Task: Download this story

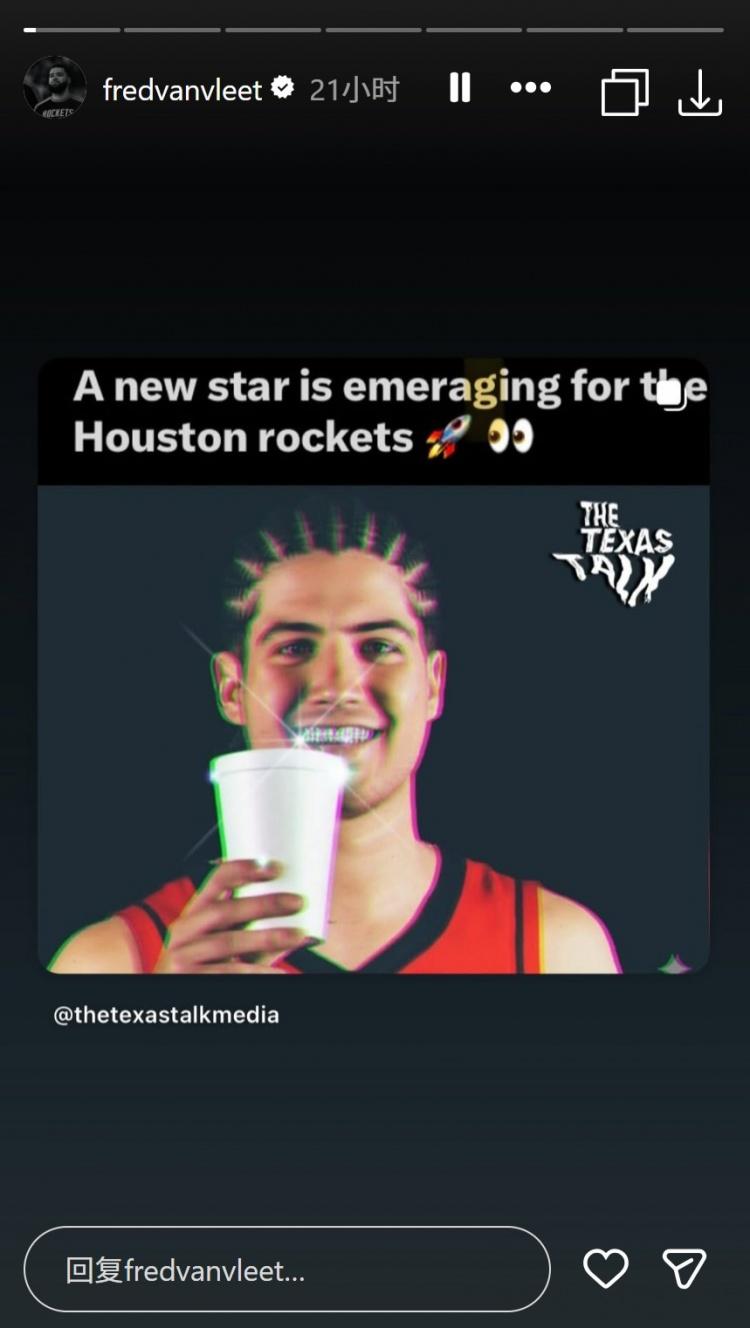Action: click(x=700, y=92)
